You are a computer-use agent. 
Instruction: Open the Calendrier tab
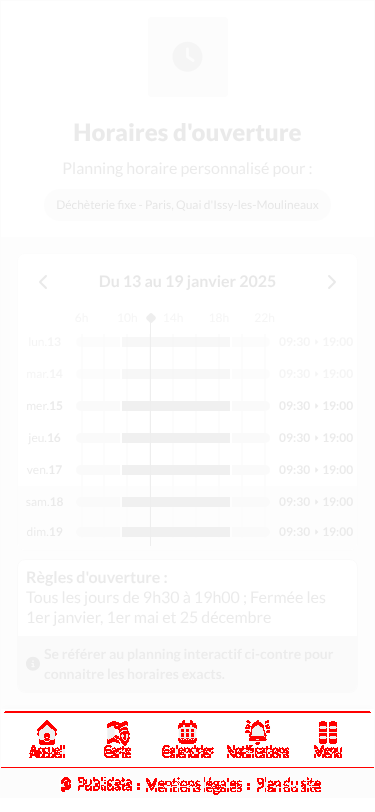(188, 739)
